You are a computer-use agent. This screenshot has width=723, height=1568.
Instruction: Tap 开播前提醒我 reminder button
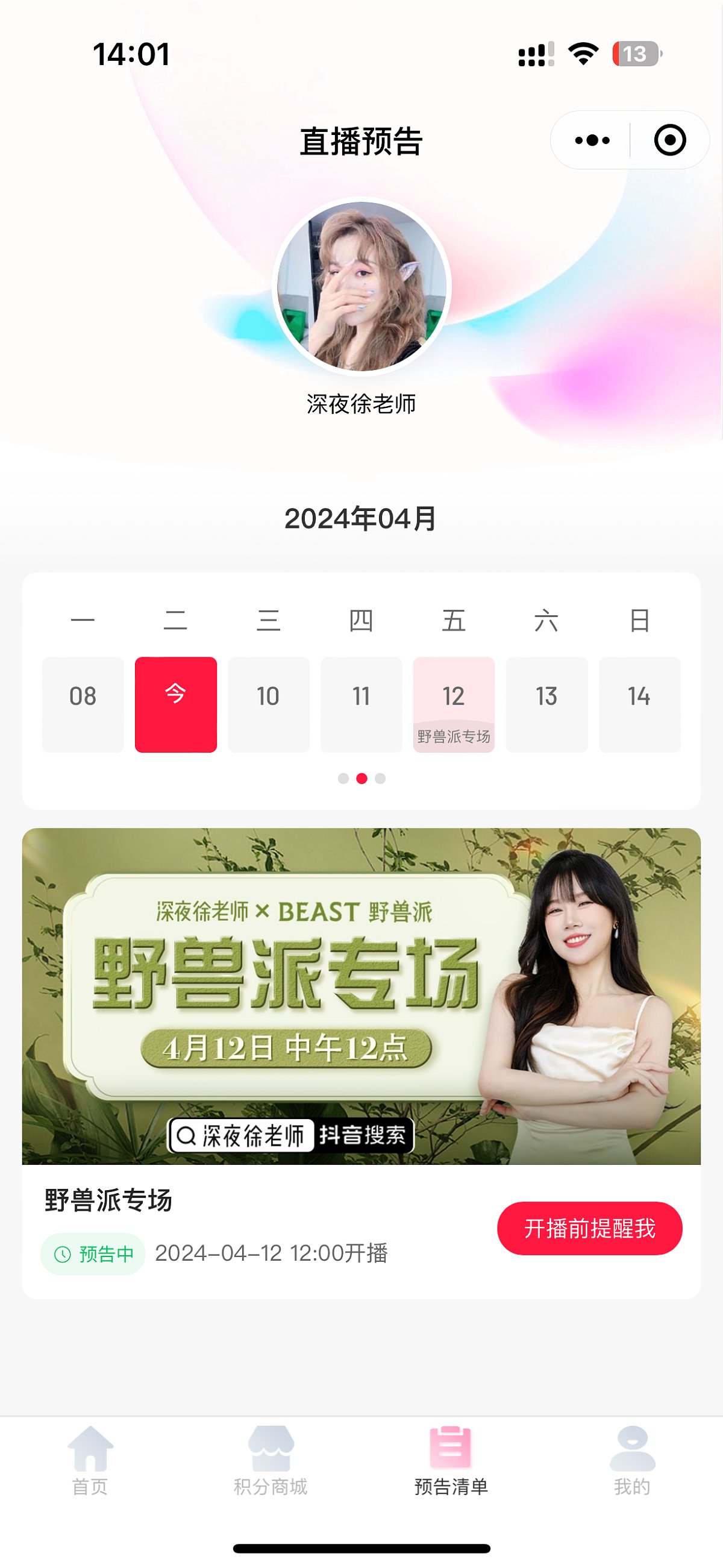[x=589, y=1228]
